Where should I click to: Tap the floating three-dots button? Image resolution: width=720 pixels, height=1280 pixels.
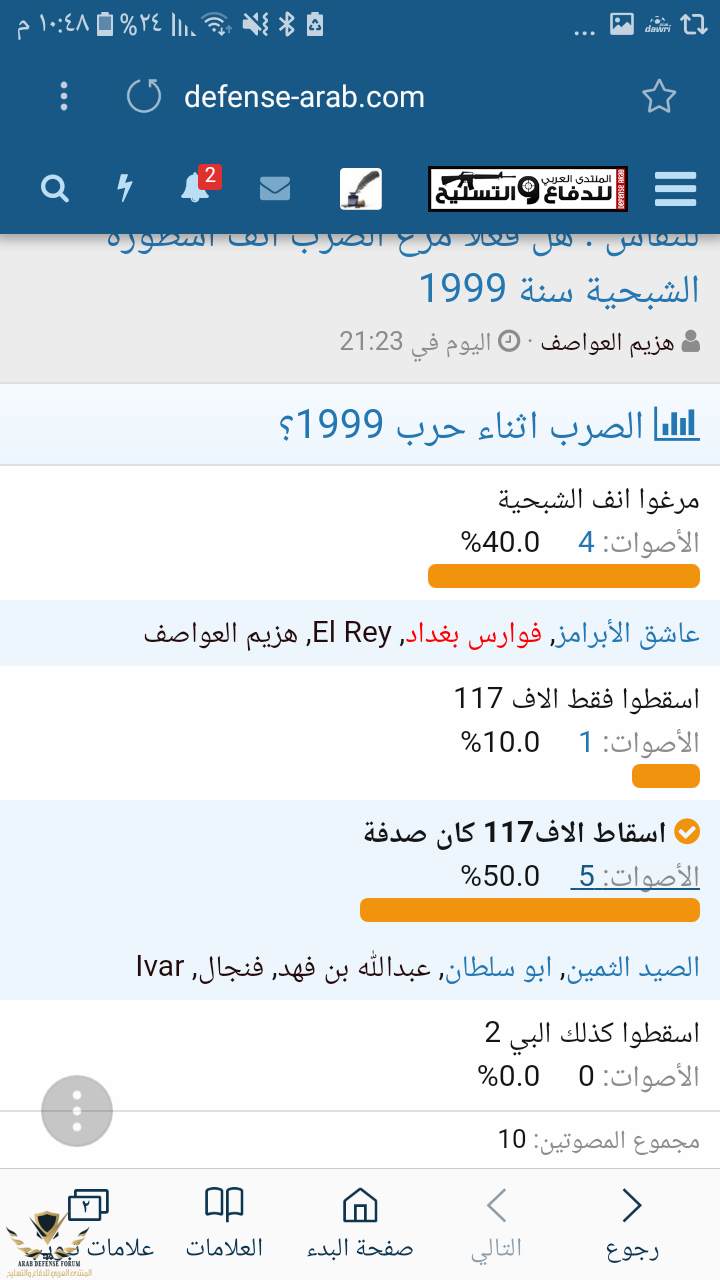[x=77, y=1110]
